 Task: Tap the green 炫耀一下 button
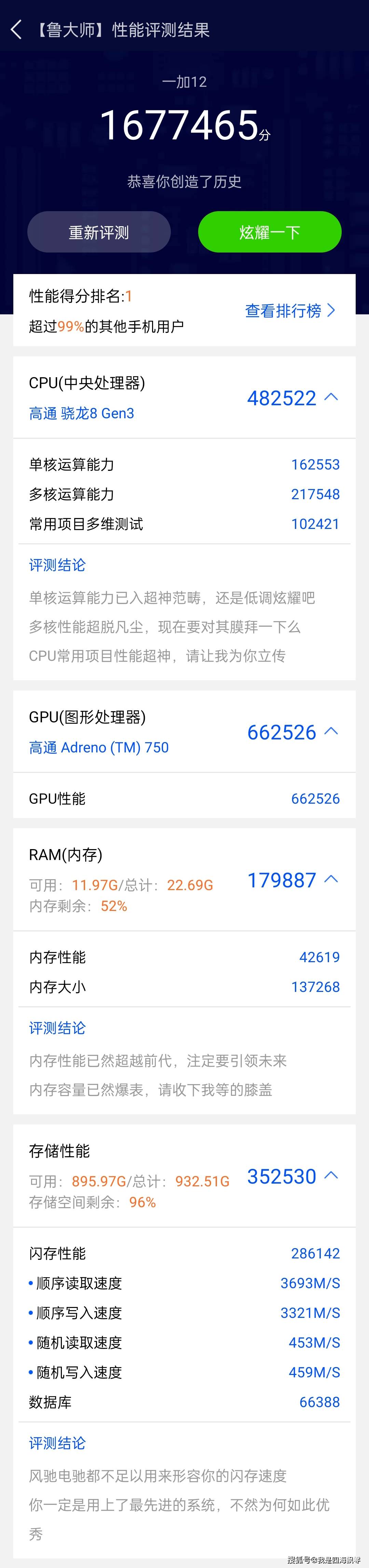[x=269, y=232]
